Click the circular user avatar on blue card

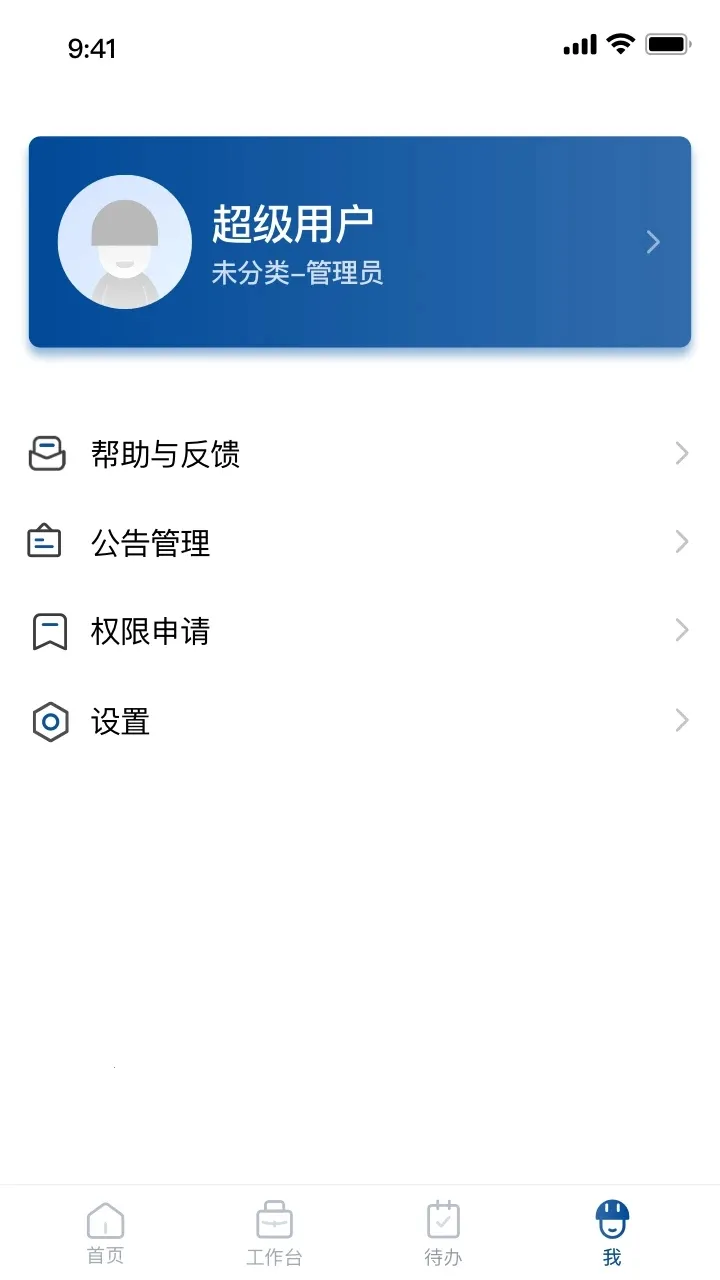124,242
